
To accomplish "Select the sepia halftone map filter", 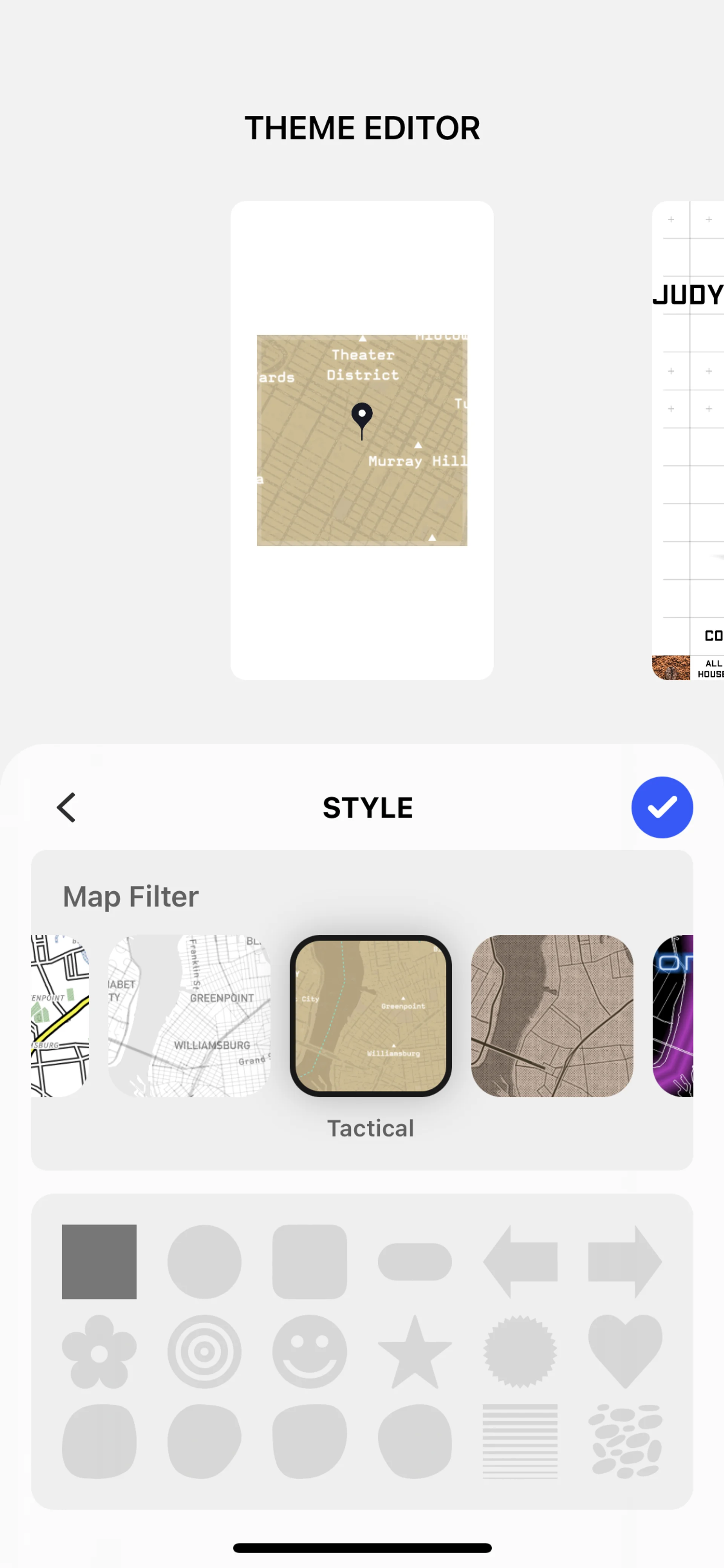I will click(x=552, y=1015).
